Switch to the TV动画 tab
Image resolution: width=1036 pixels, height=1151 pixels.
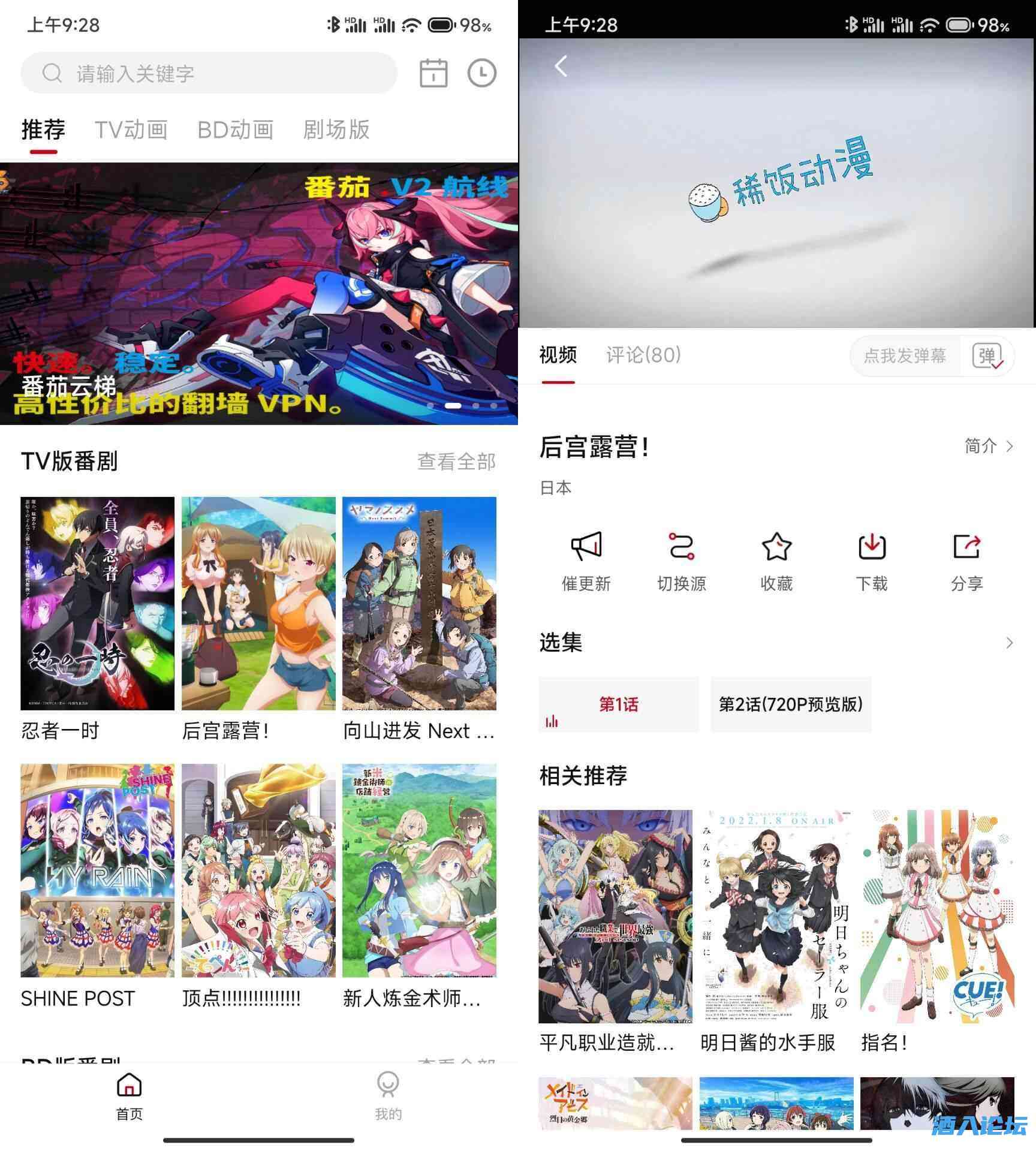(x=131, y=129)
